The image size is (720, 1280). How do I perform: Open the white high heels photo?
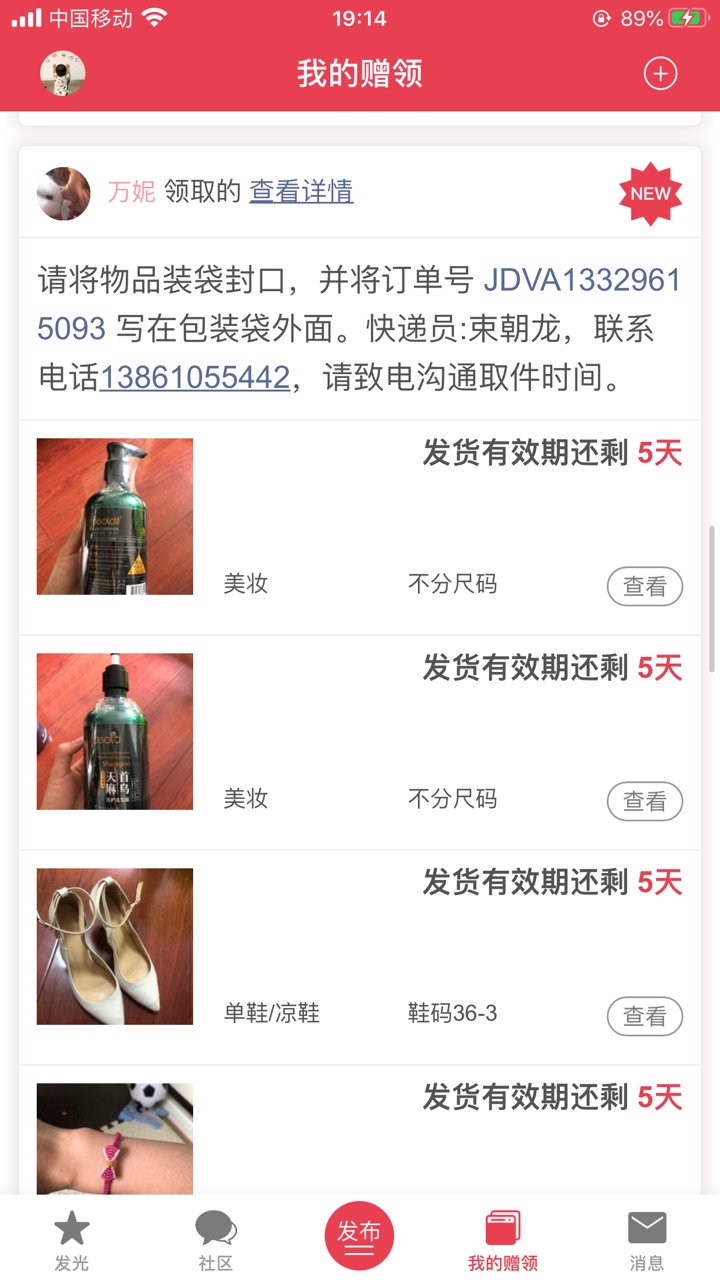(x=115, y=946)
